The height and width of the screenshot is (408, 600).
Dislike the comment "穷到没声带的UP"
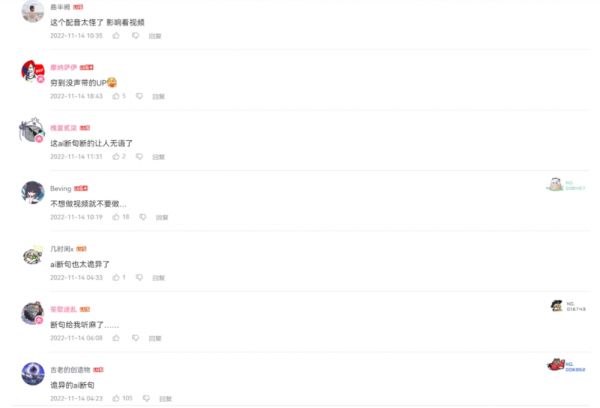pyautogui.click(x=138, y=96)
